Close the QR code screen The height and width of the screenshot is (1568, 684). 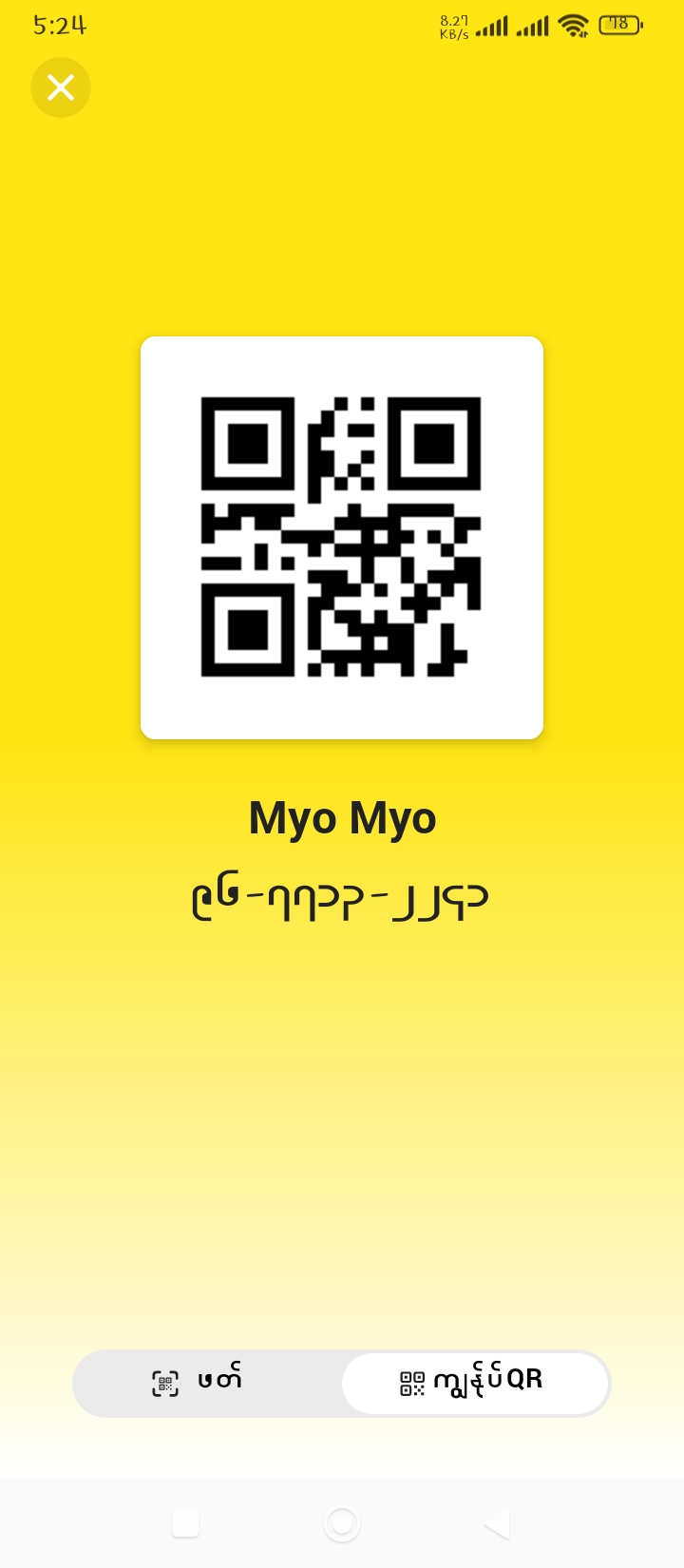(61, 87)
